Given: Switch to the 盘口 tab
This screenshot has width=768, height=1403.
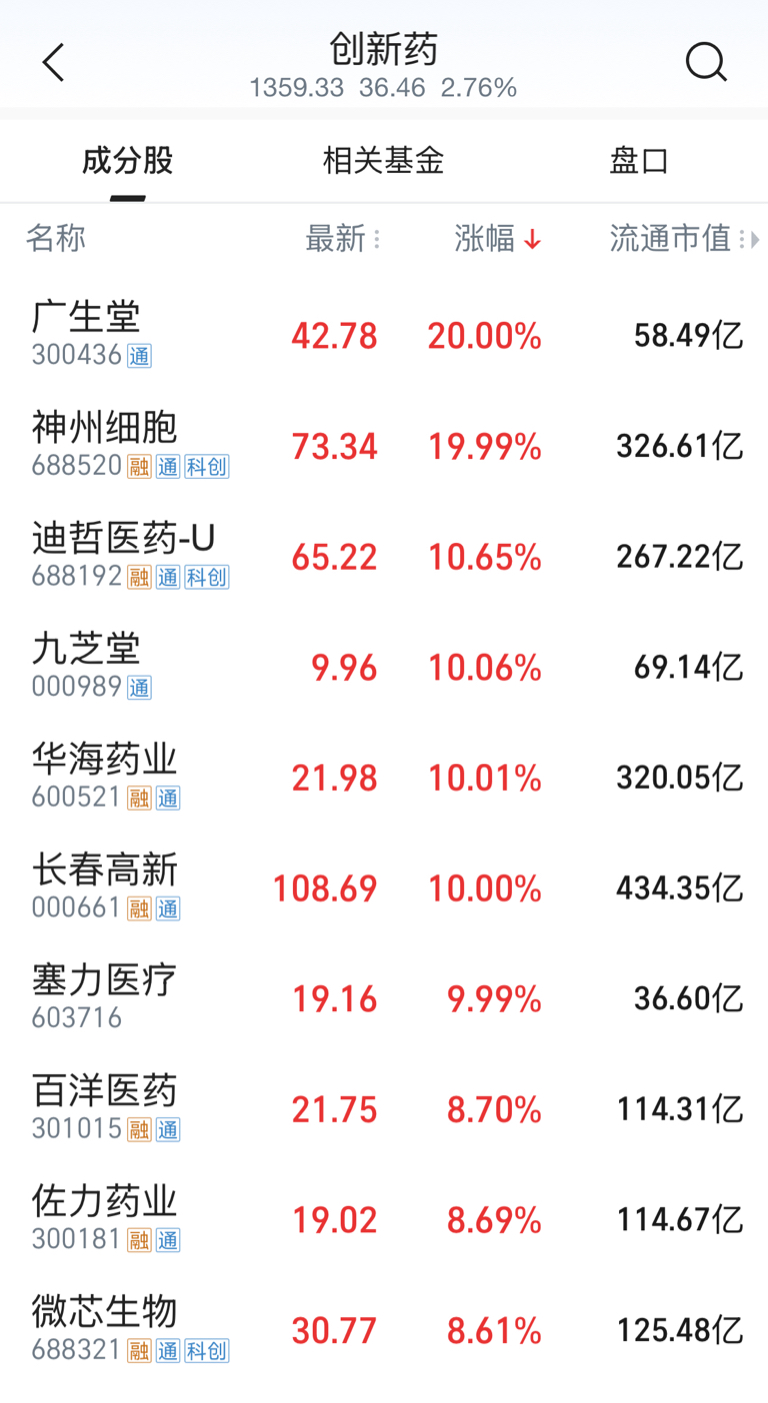Looking at the screenshot, I should pyautogui.click(x=639, y=160).
